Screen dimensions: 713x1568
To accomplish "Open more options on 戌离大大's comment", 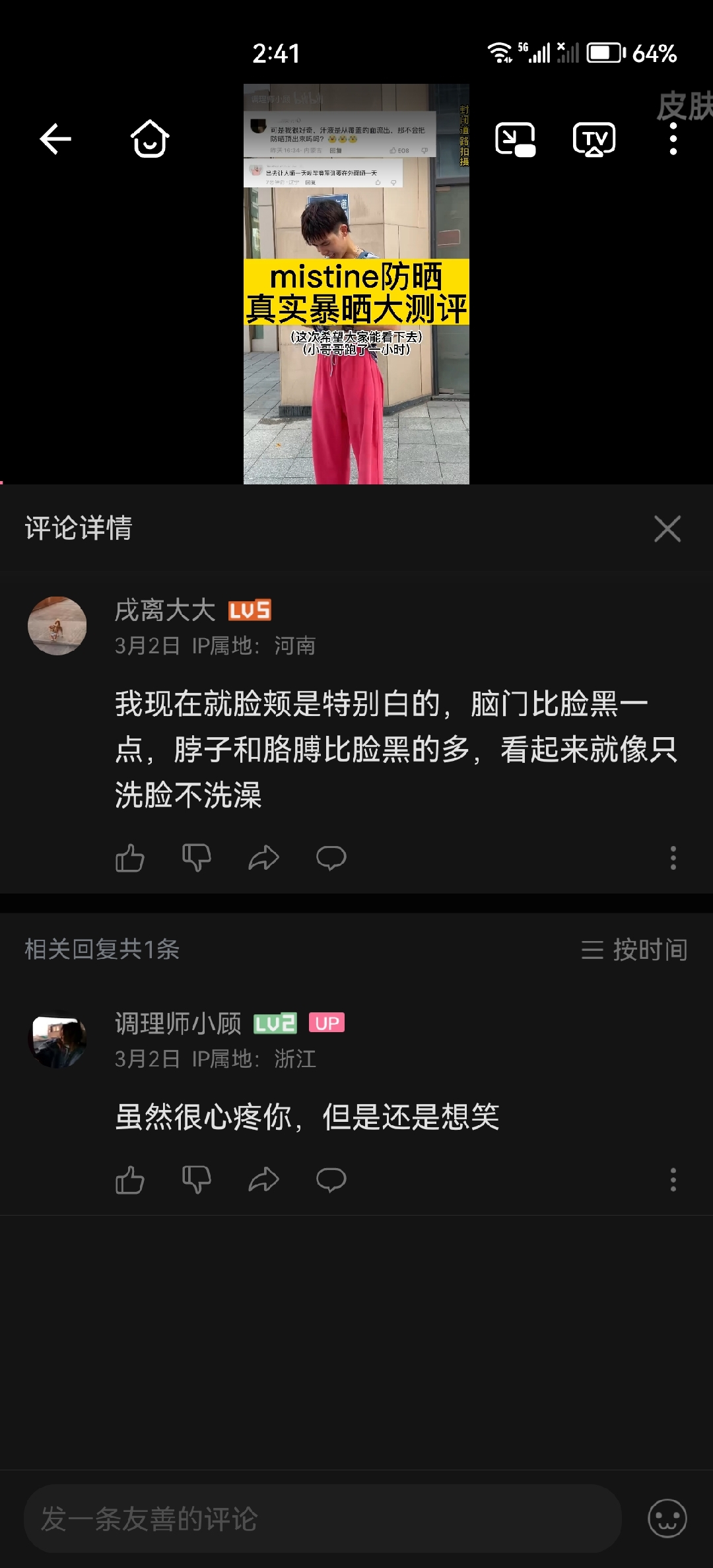I will (673, 858).
